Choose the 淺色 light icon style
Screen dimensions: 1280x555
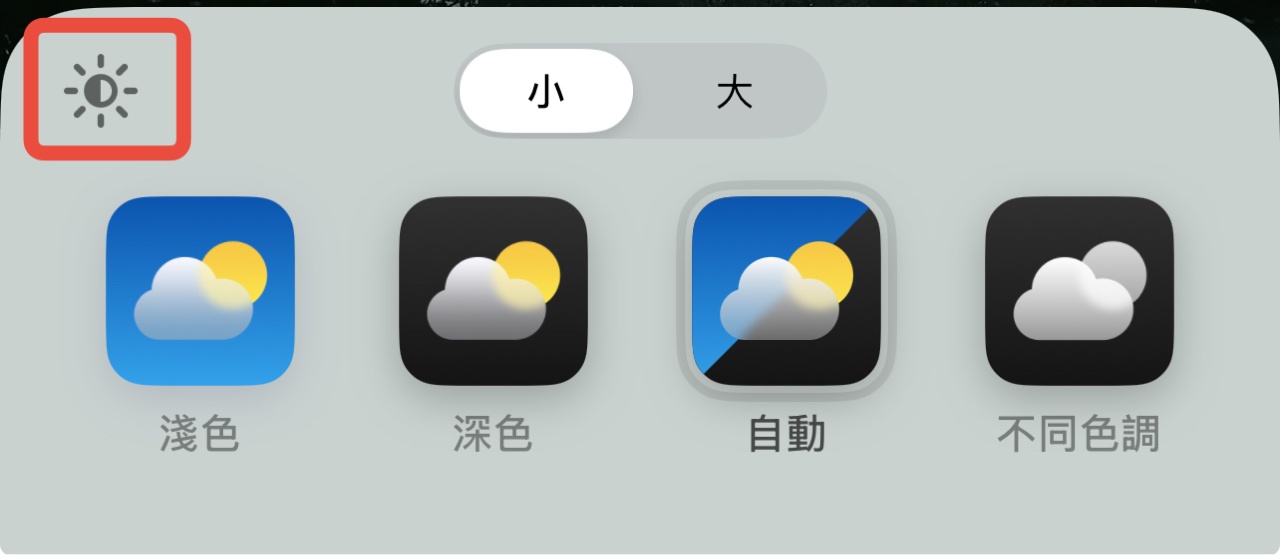point(200,291)
